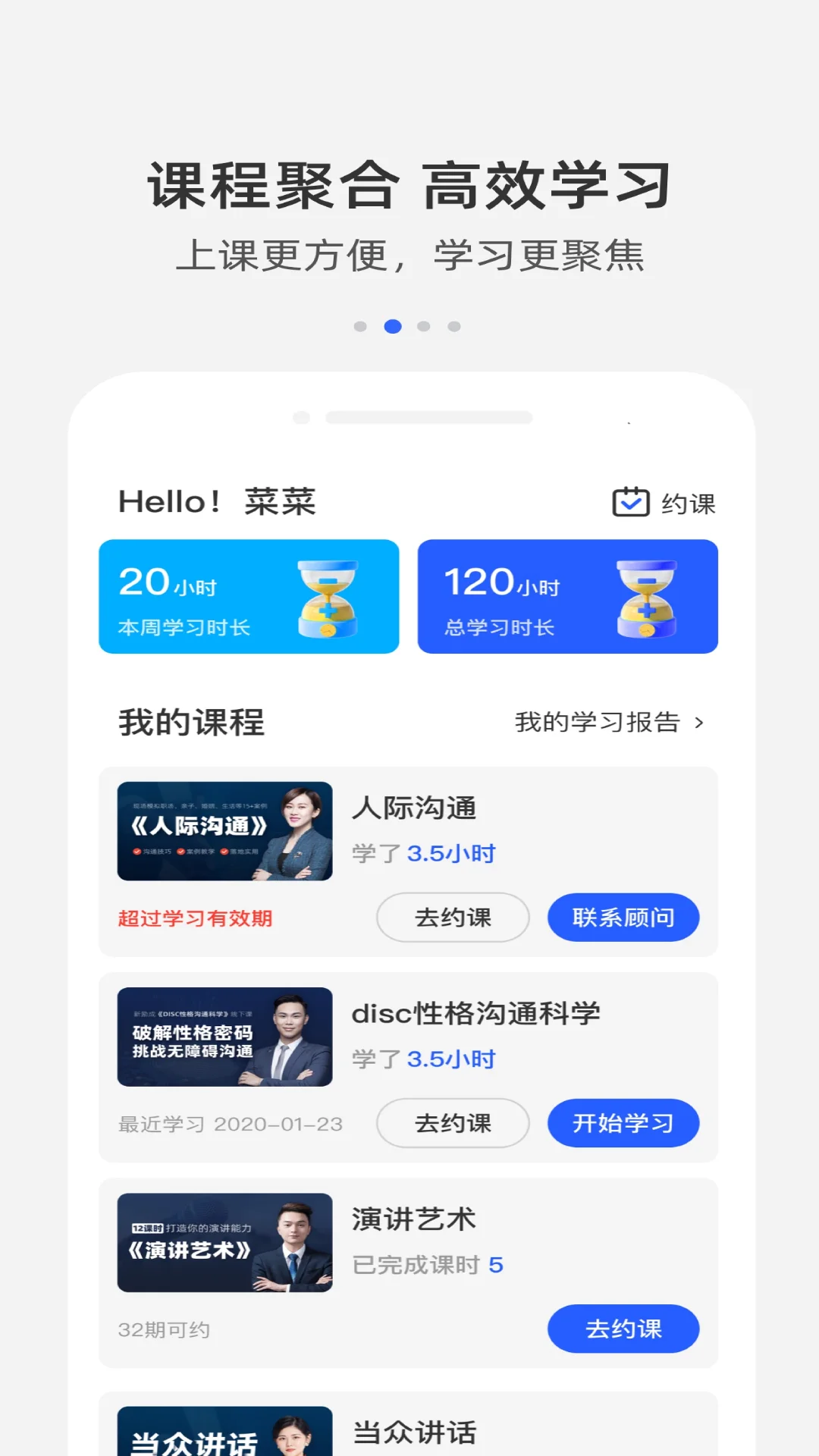Click 去约课 for the 人际沟通 course
The height and width of the screenshot is (1456, 819).
tap(453, 918)
